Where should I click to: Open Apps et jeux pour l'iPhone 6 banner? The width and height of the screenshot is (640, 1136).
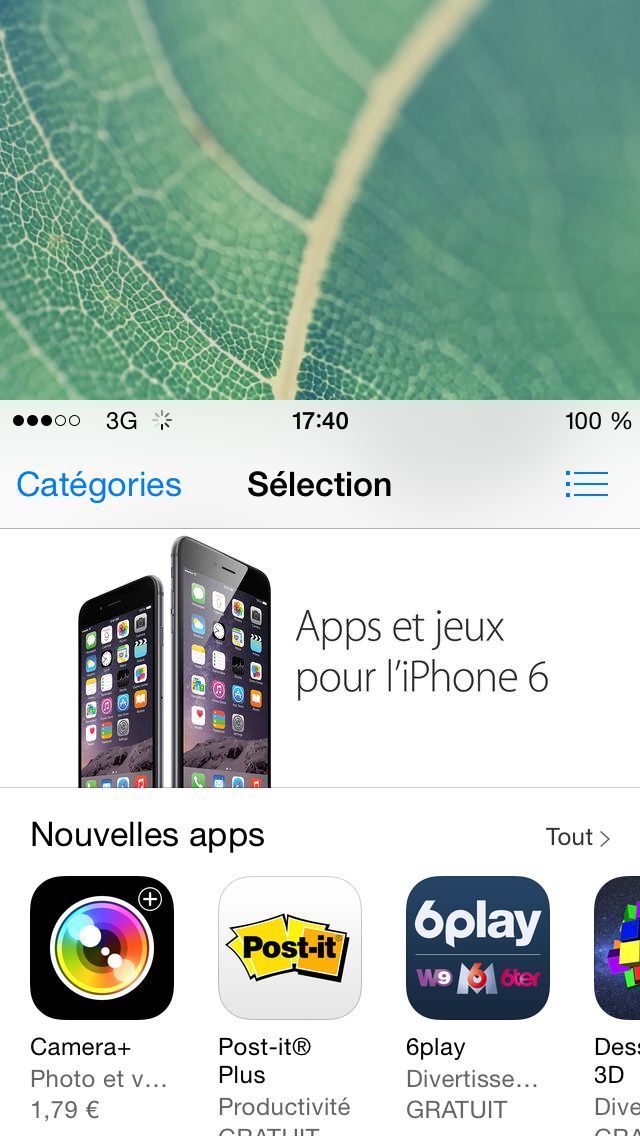320,658
